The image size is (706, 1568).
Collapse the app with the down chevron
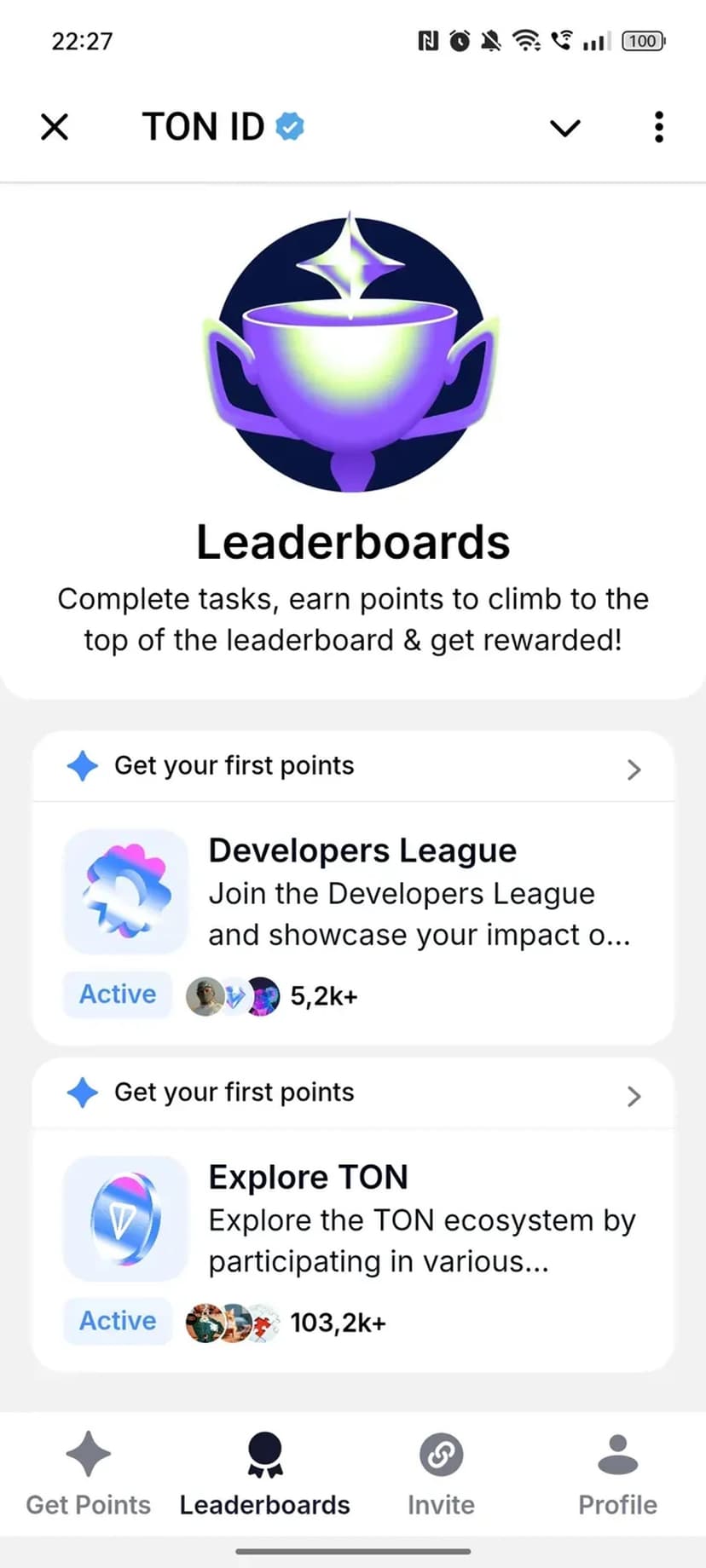click(x=564, y=128)
